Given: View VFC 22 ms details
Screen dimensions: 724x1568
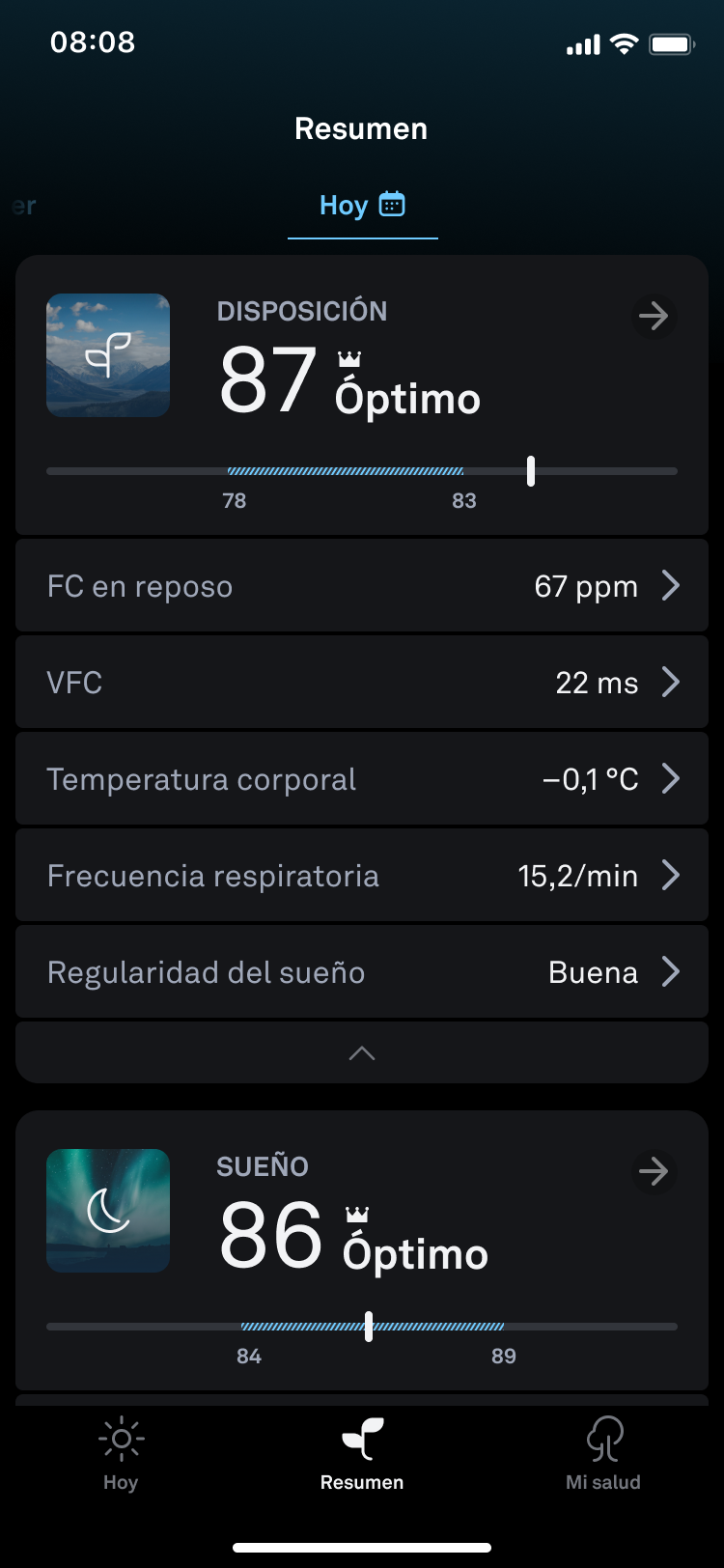Looking at the screenshot, I should coord(362,683).
